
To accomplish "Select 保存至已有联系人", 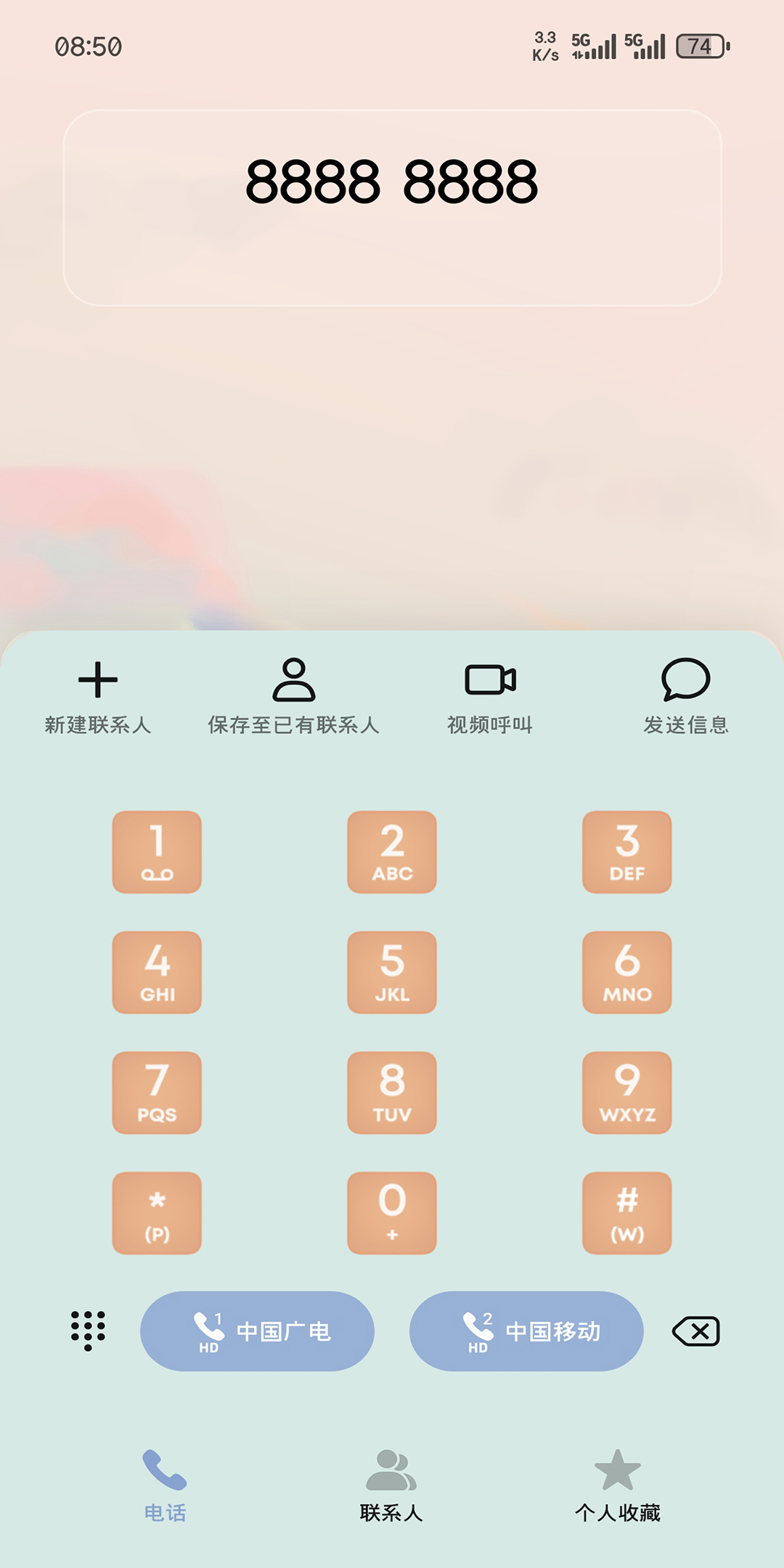I will (x=294, y=697).
